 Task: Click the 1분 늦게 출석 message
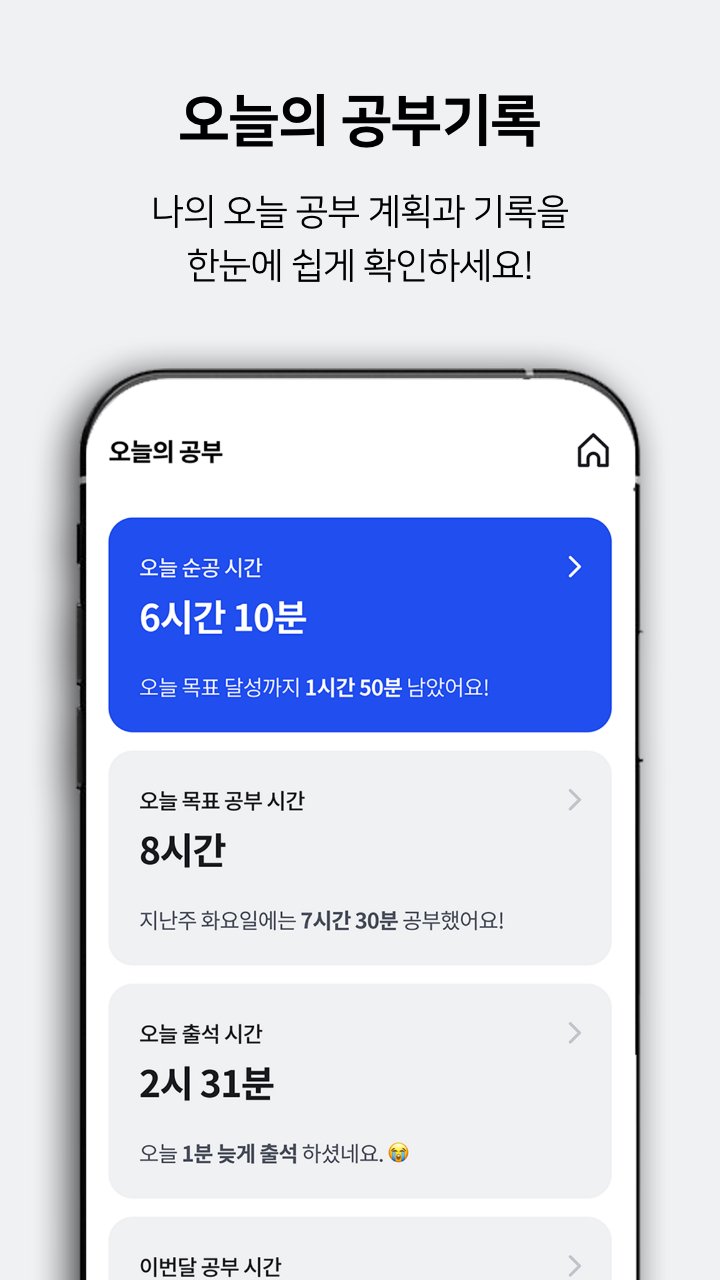tap(255, 1154)
